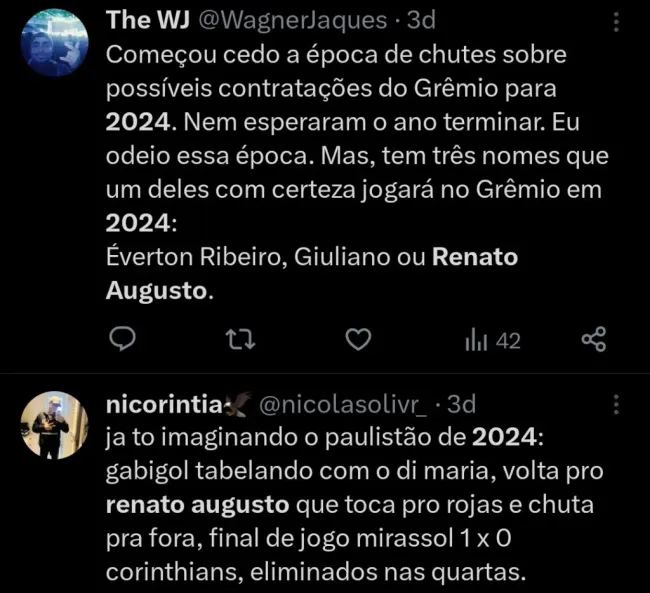This screenshot has height=593, width=650.
Task: Open overflow menu on nicorintia's tweet
Action: pyautogui.click(x=616, y=405)
